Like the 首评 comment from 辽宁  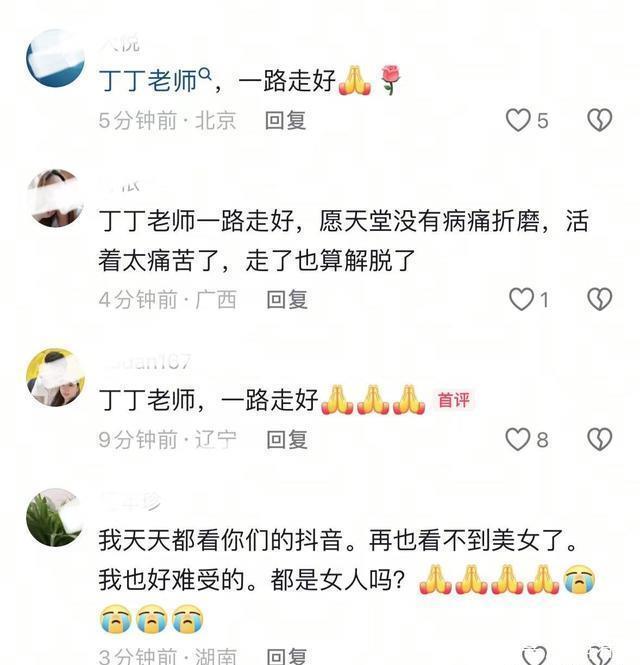coord(517,439)
